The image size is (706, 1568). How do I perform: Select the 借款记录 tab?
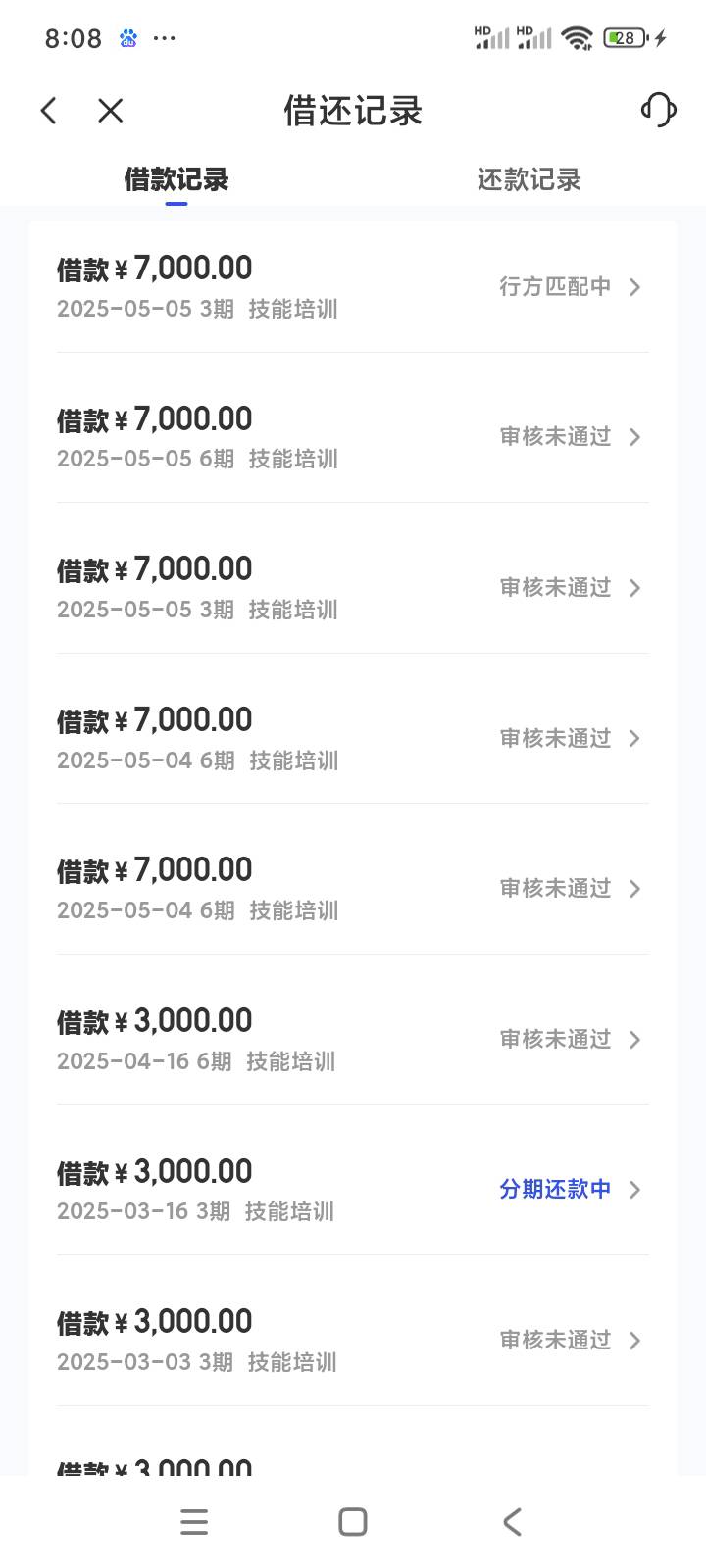point(176,179)
